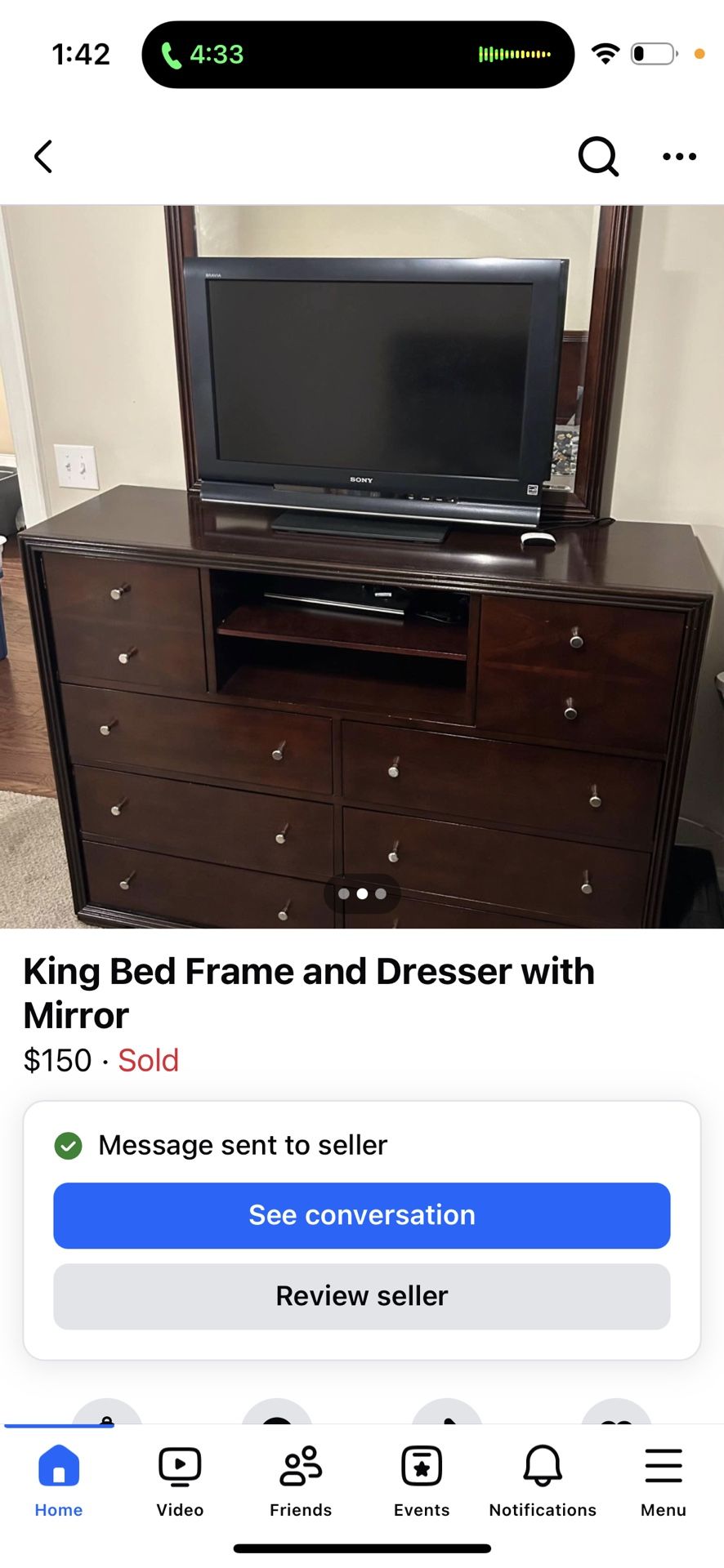Tap the green message-sent checkmark

click(69, 1145)
